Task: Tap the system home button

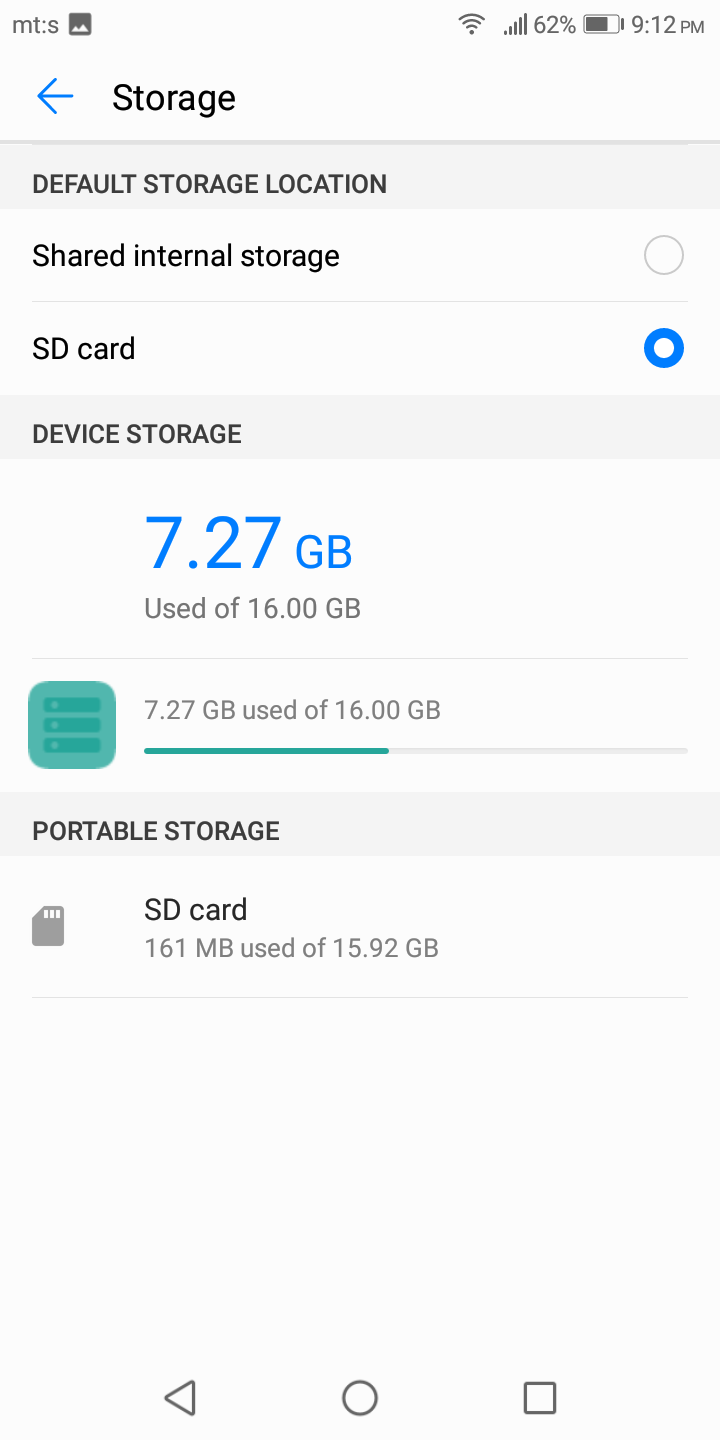Action: [360, 1397]
